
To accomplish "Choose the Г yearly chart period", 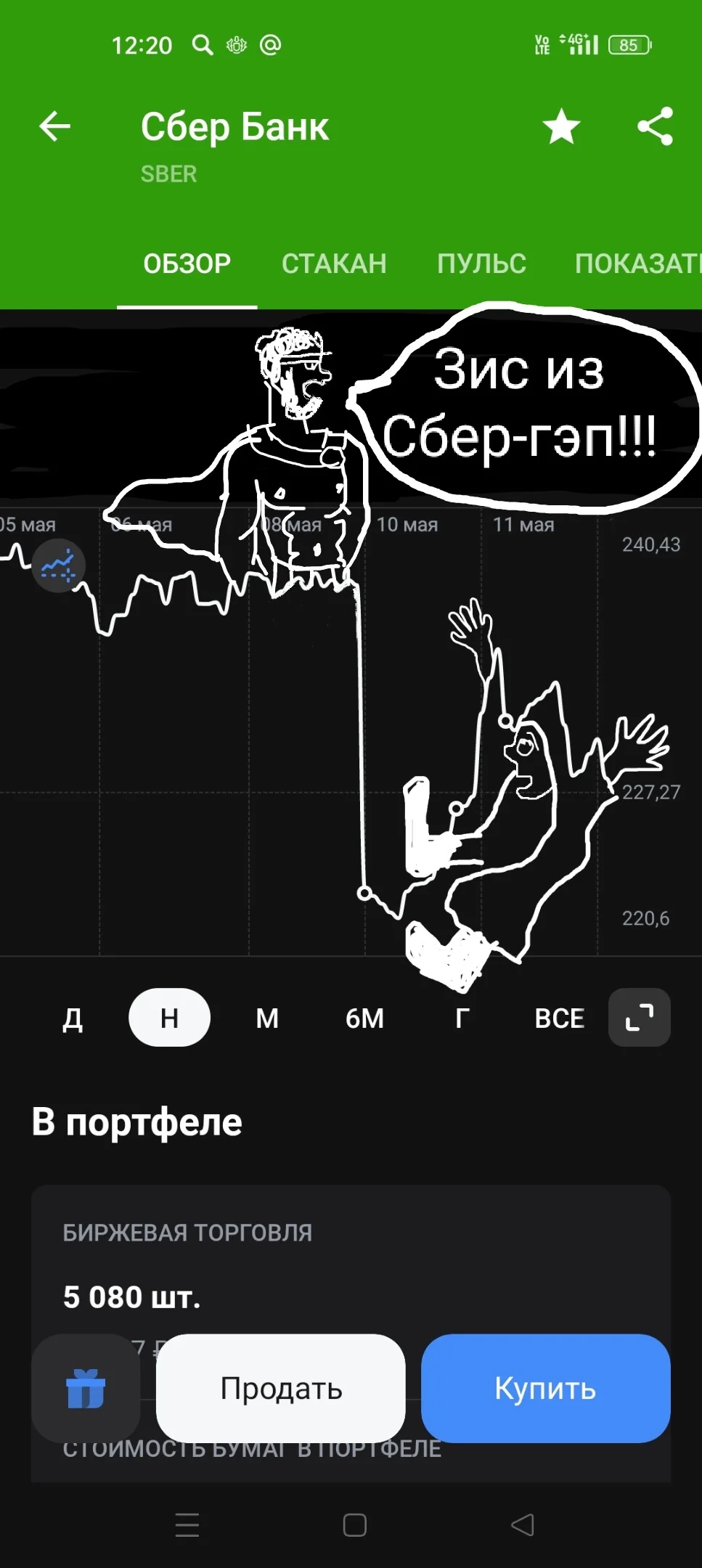I will (462, 1018).
